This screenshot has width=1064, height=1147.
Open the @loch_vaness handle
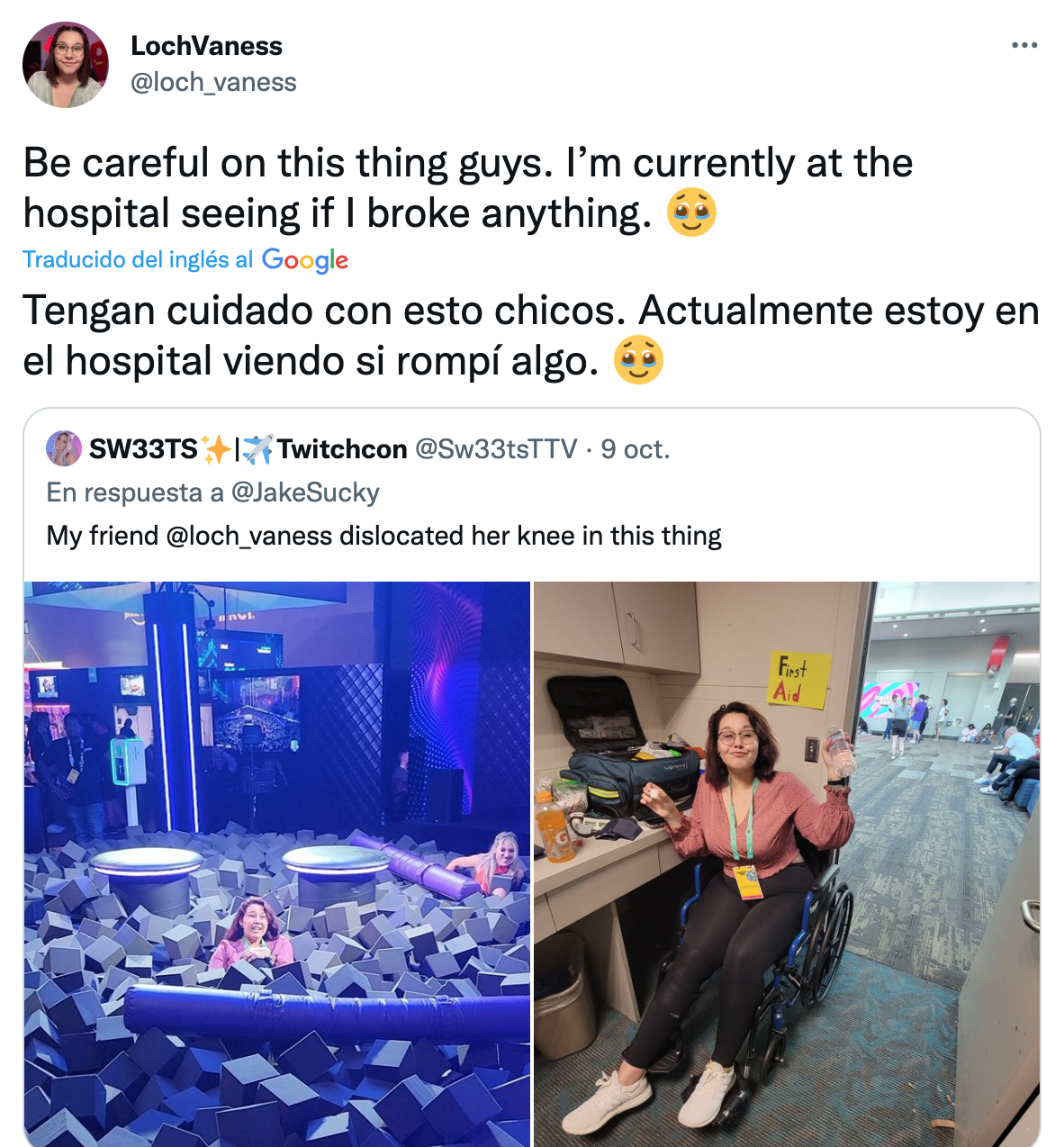point(213,82)
